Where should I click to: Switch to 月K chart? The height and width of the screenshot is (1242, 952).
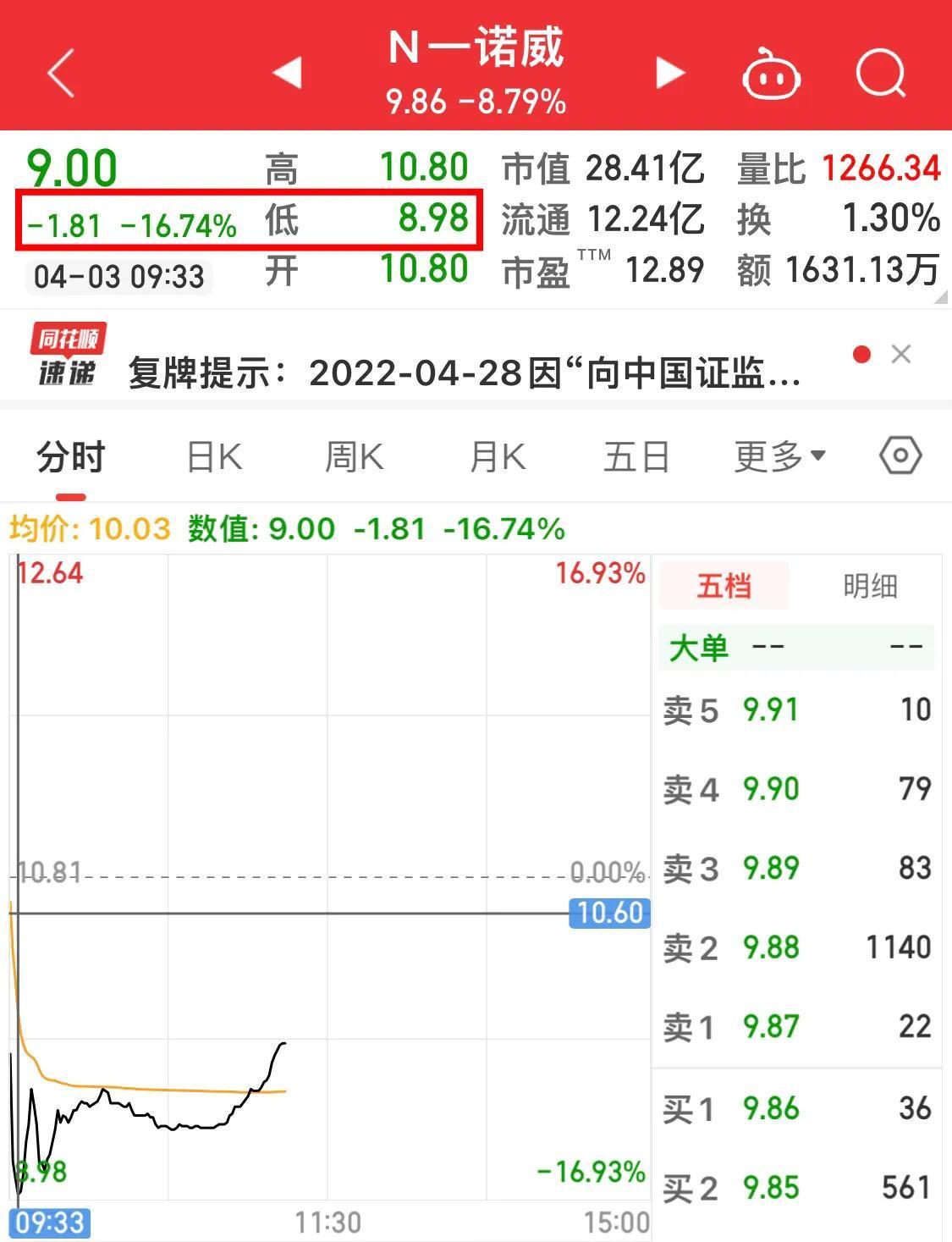(498, 457)
